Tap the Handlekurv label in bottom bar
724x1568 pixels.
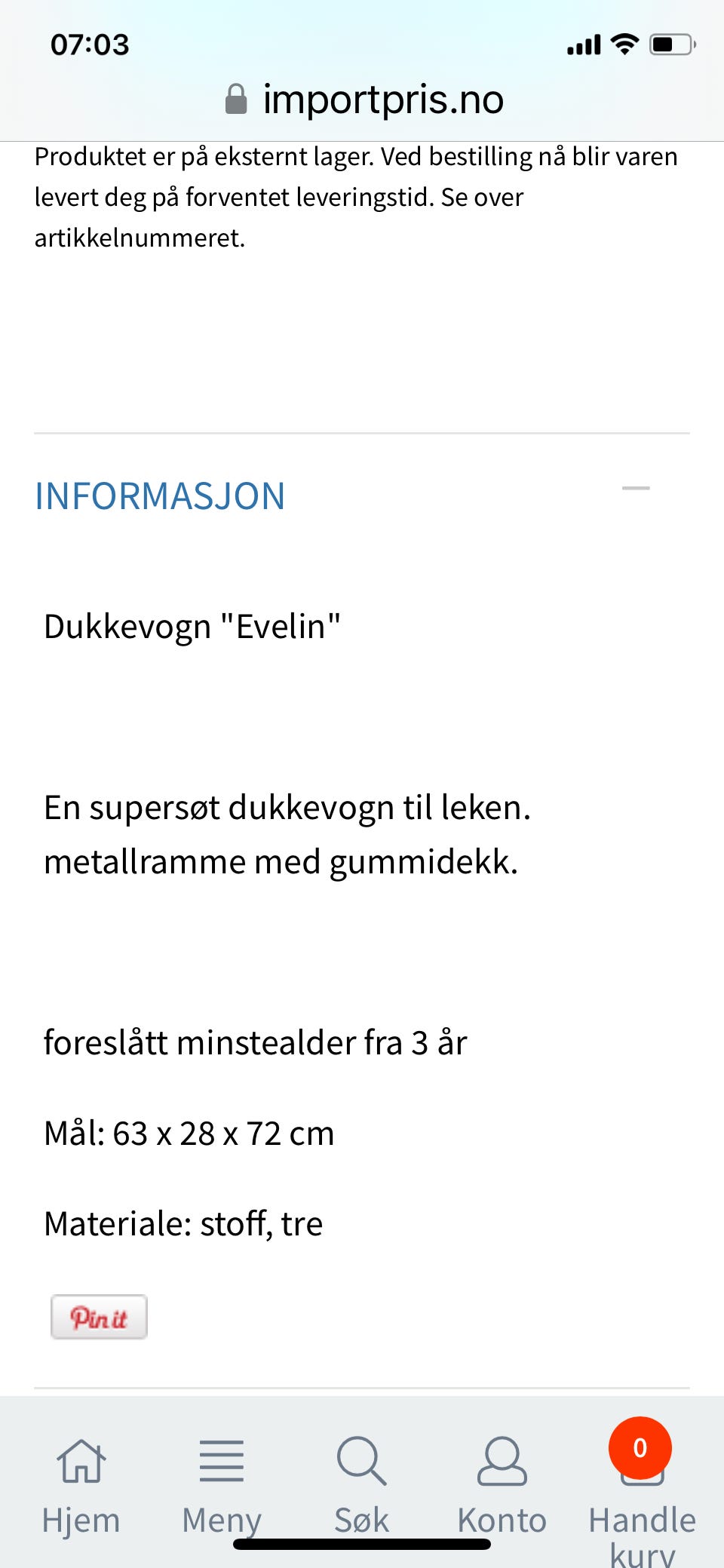[642, 1524]
